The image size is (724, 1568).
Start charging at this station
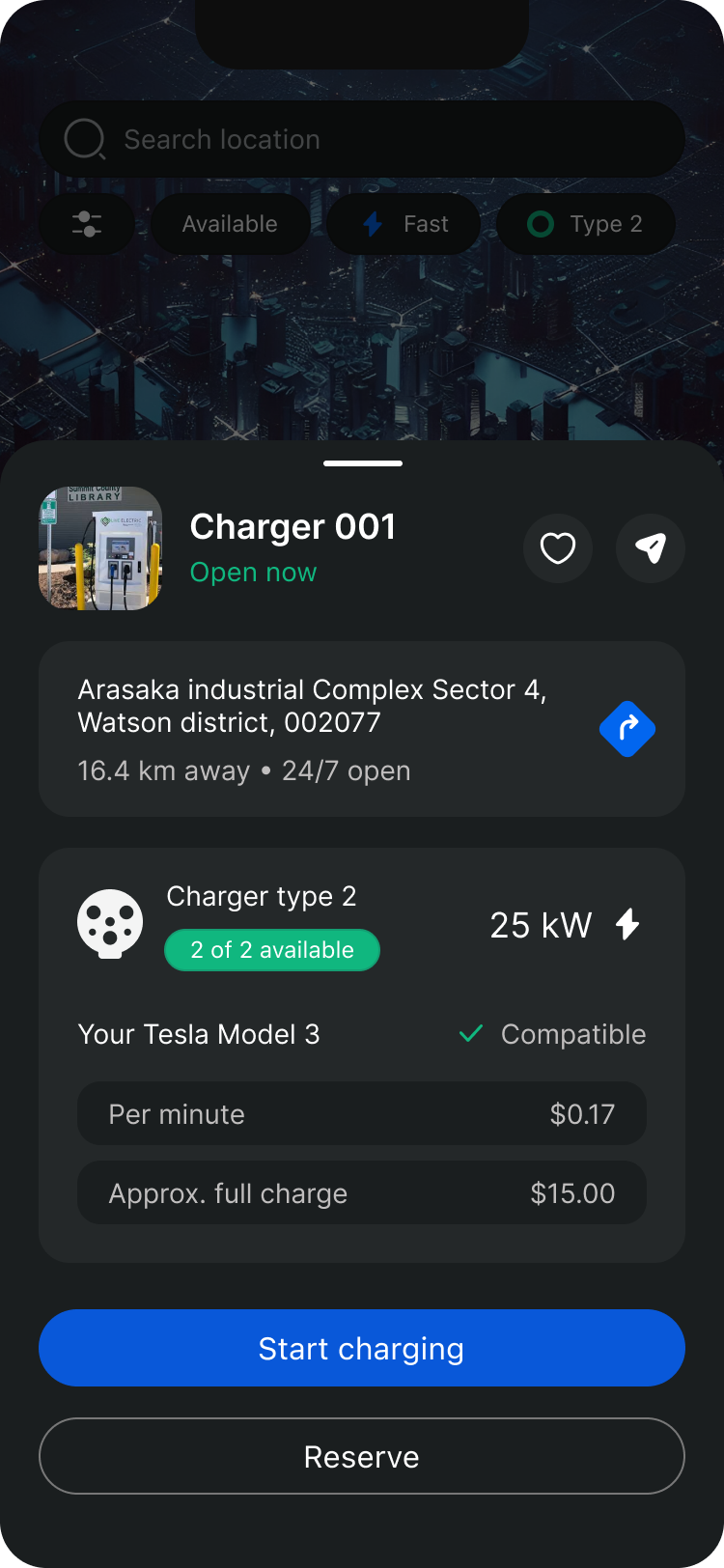[x=362, y=1348]
